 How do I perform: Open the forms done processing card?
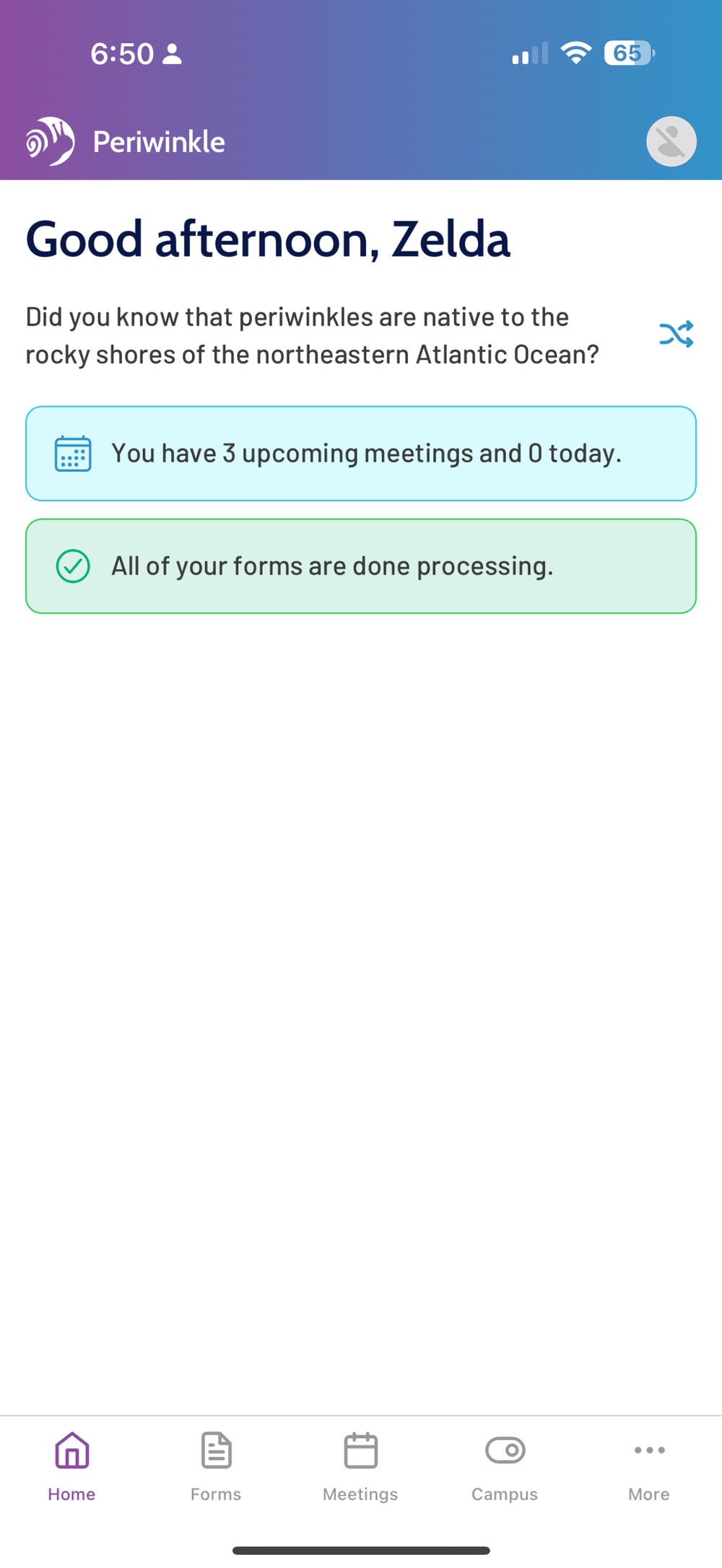pos(361,566)
